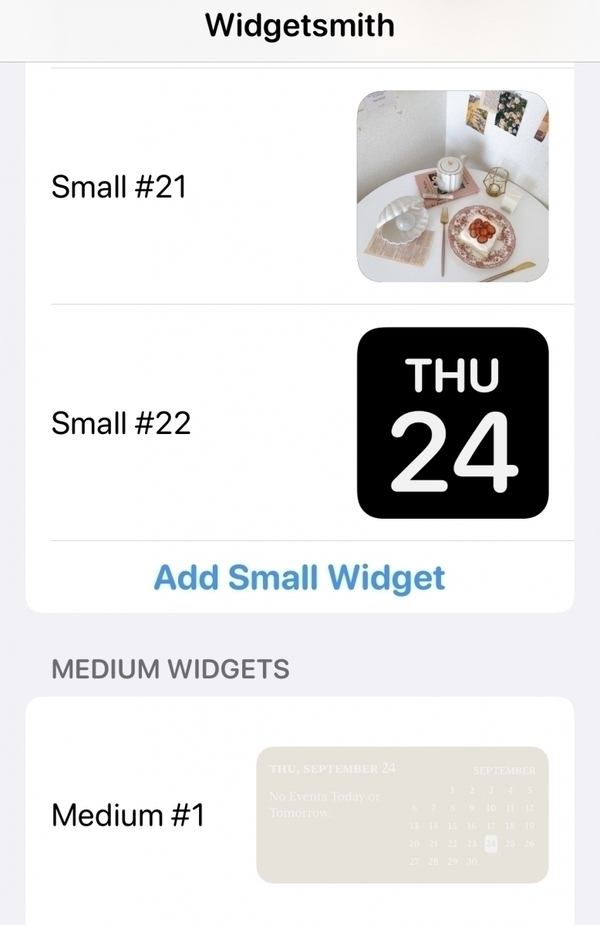Add a new small widget
This screenshot has width=600, height=925.
(x=299, y=577)
